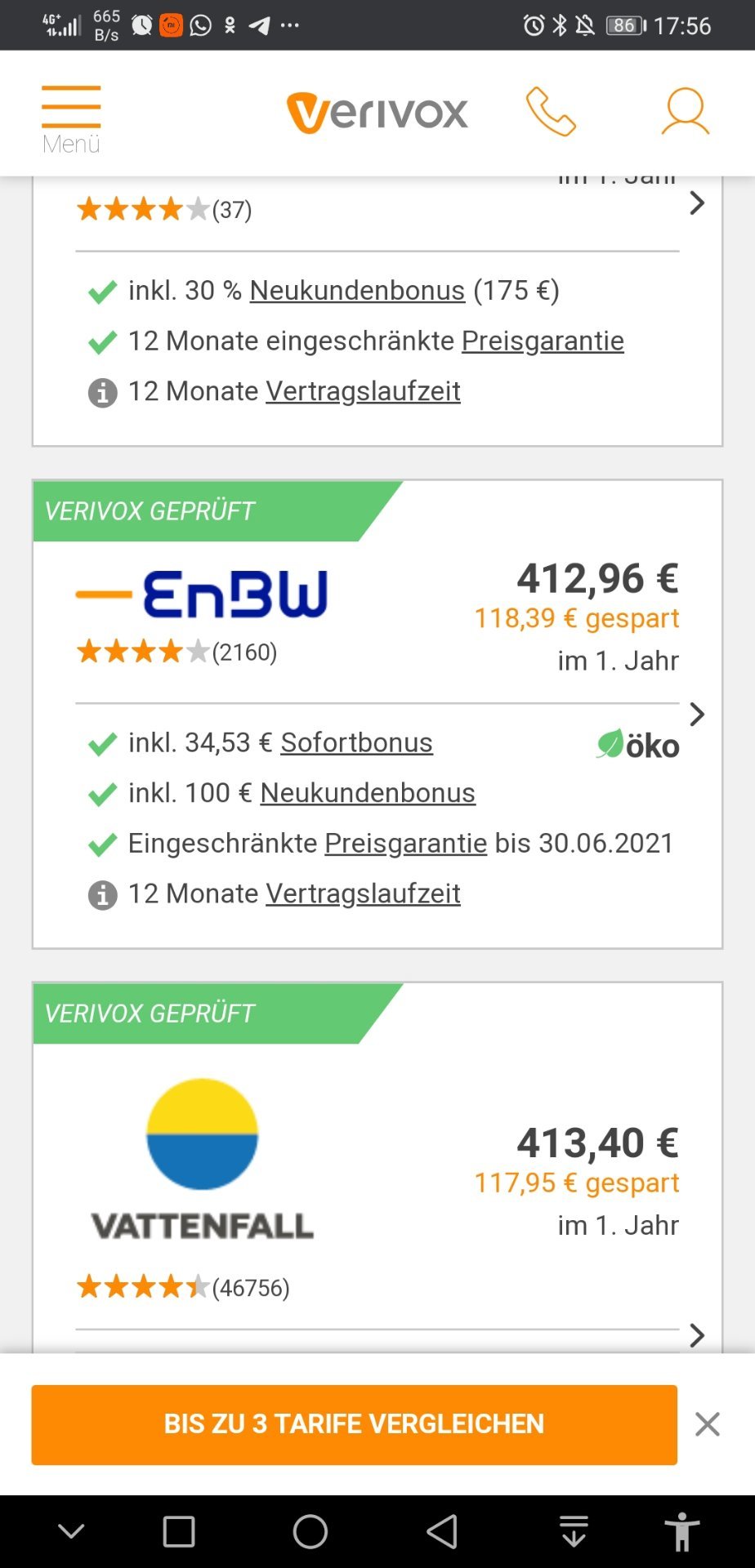This screenshot has width=755, height=1568.
Task: Open Neukundenbonus link with 175 €
Action: tap(357, 290)
